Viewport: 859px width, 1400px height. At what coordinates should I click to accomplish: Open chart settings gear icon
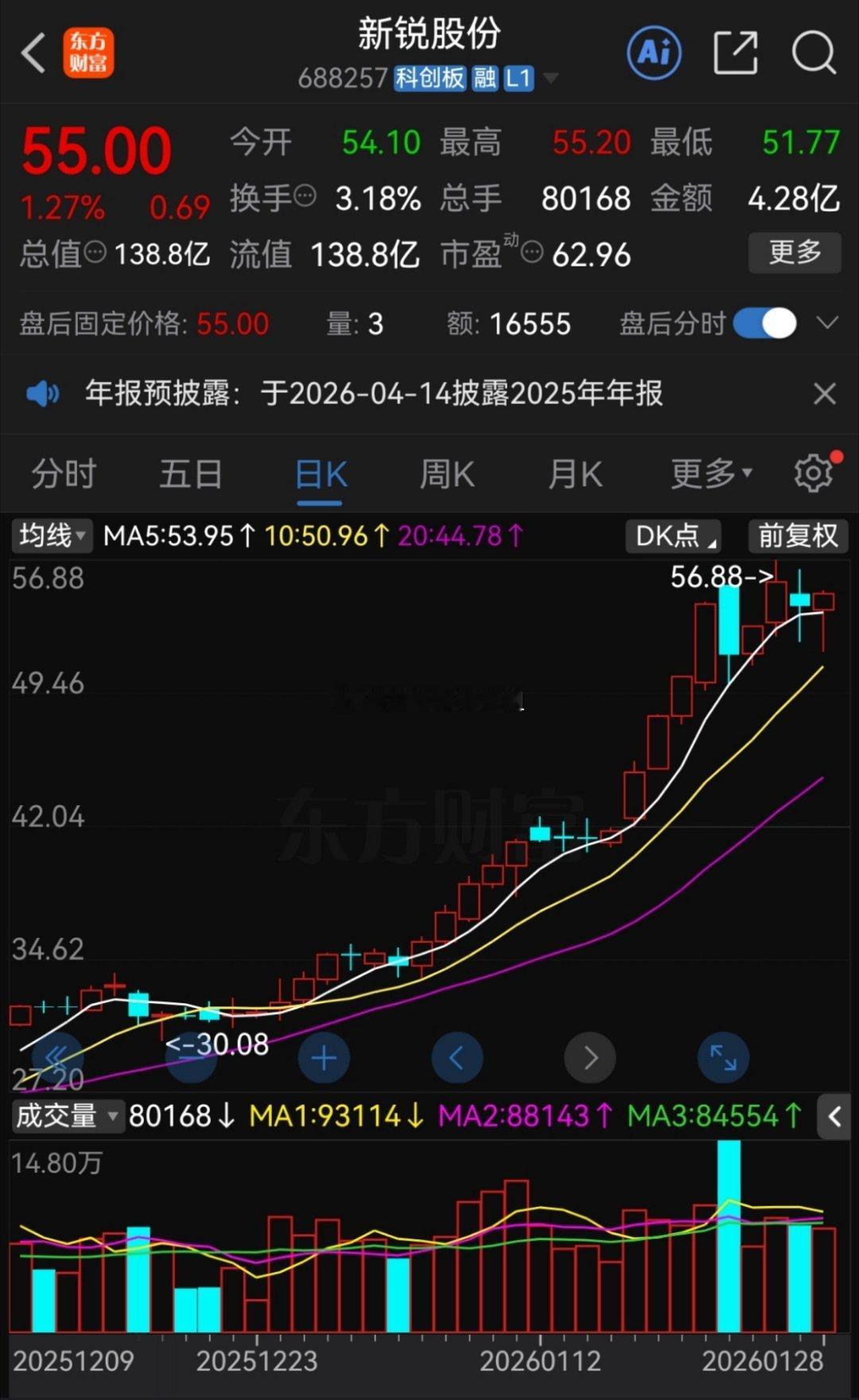click(813, 472)
